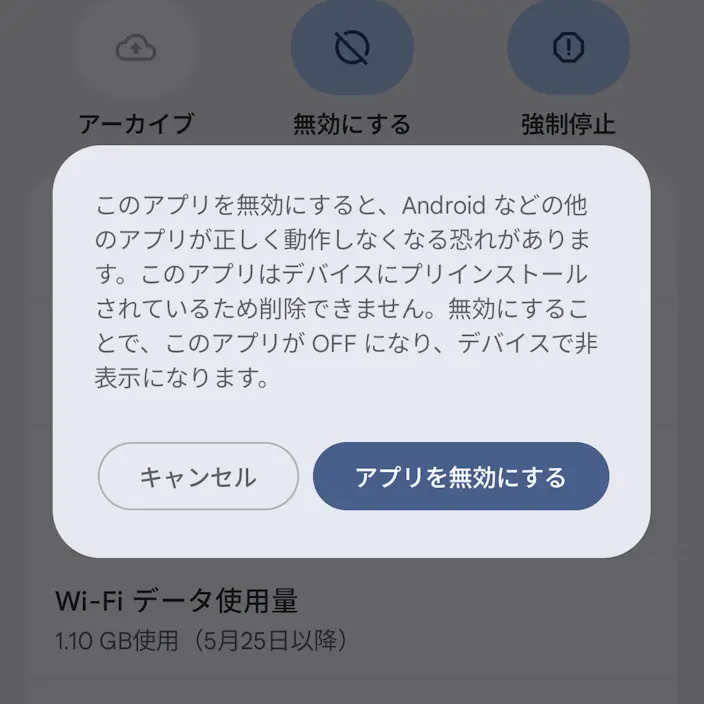This screenshot has height=704, width=704.
Task: Tap the 強制停止 force stop icon
Action: tap(568, 47)
